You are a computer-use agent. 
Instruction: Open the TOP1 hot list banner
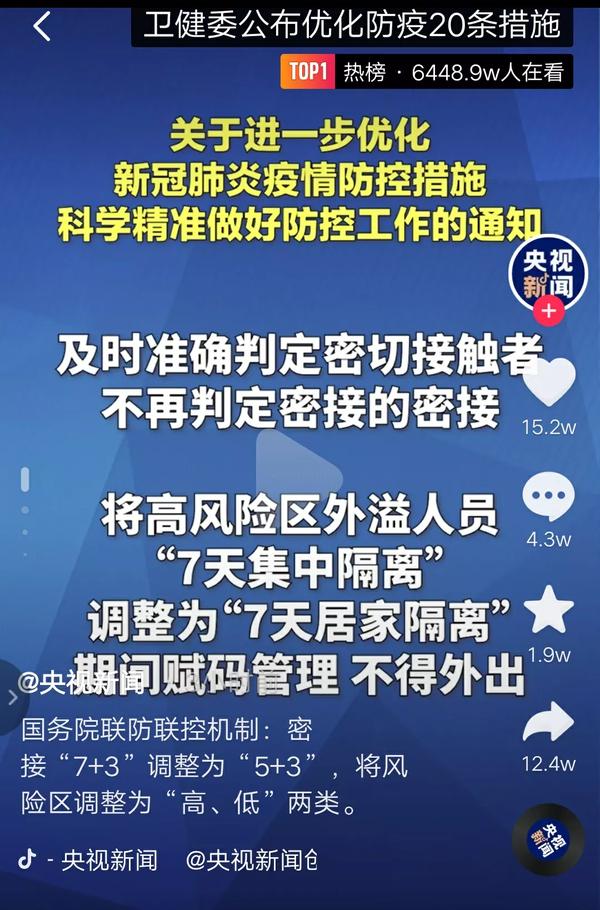pyautogui.click(x=426, y=72)
